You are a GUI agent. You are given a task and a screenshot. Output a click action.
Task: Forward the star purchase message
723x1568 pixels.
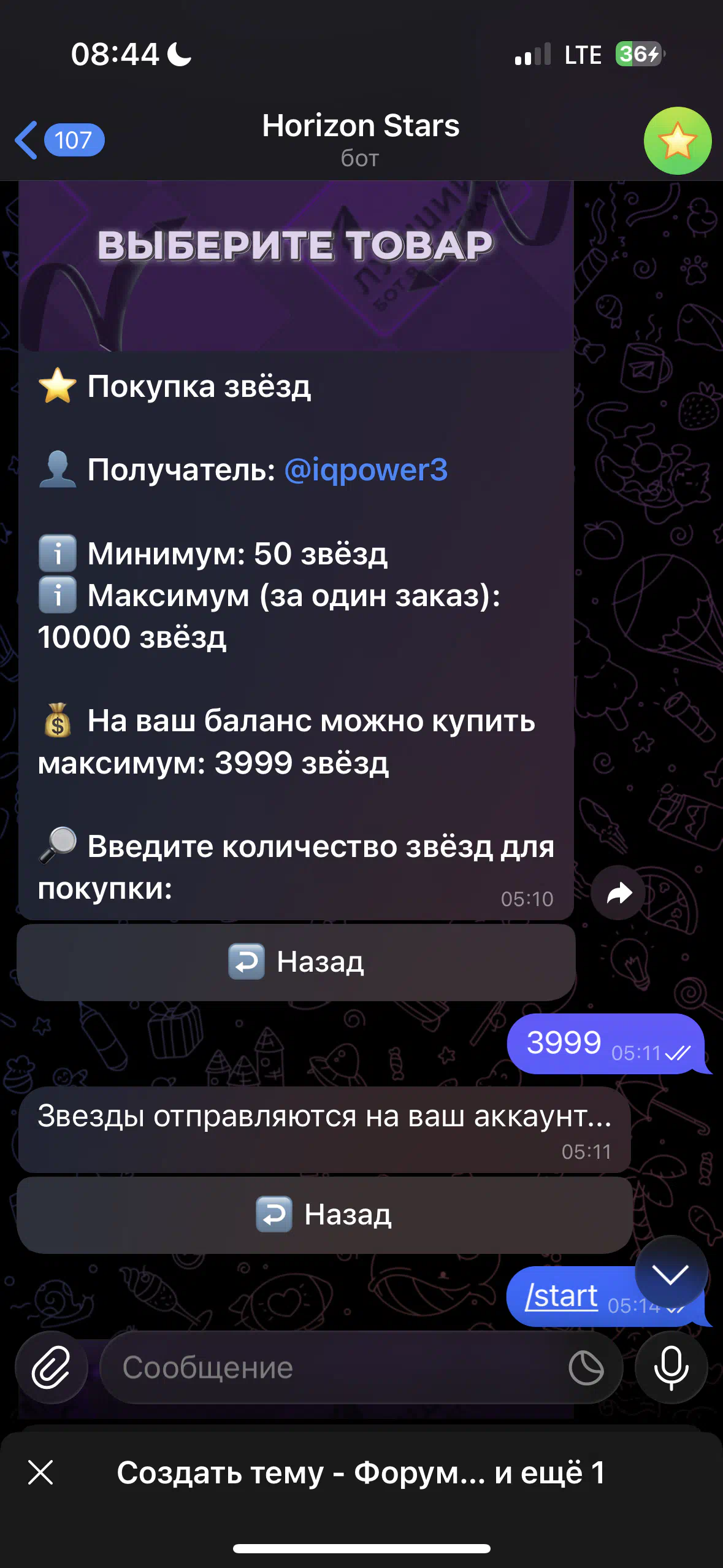[618, 893]
